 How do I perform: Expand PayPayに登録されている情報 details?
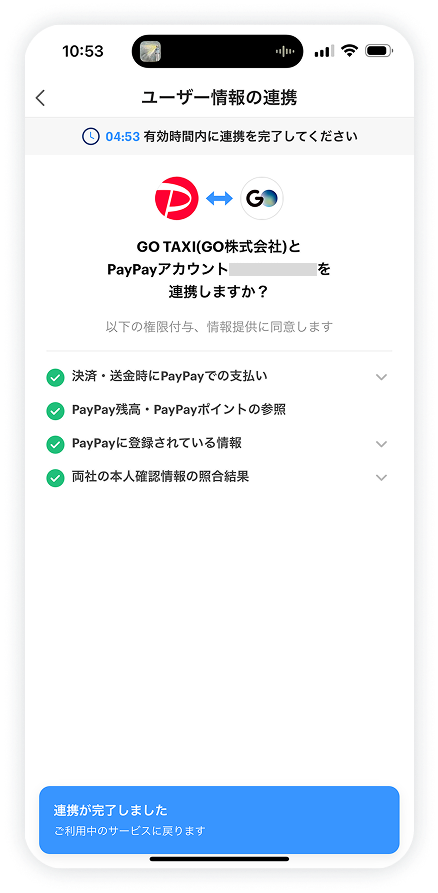click(x=382, y=444)
